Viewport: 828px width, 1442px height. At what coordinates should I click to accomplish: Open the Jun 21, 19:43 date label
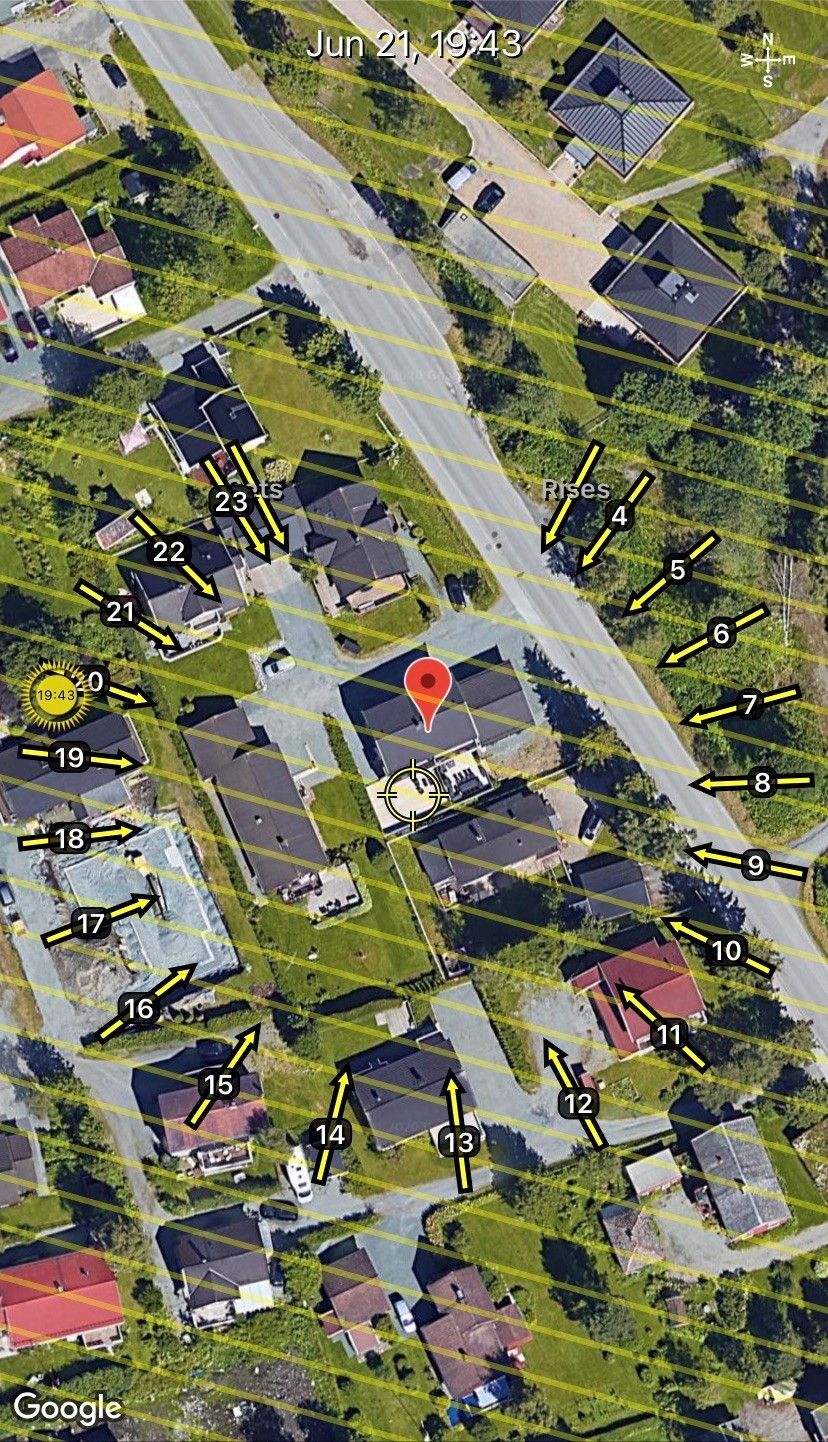point(414,45)
